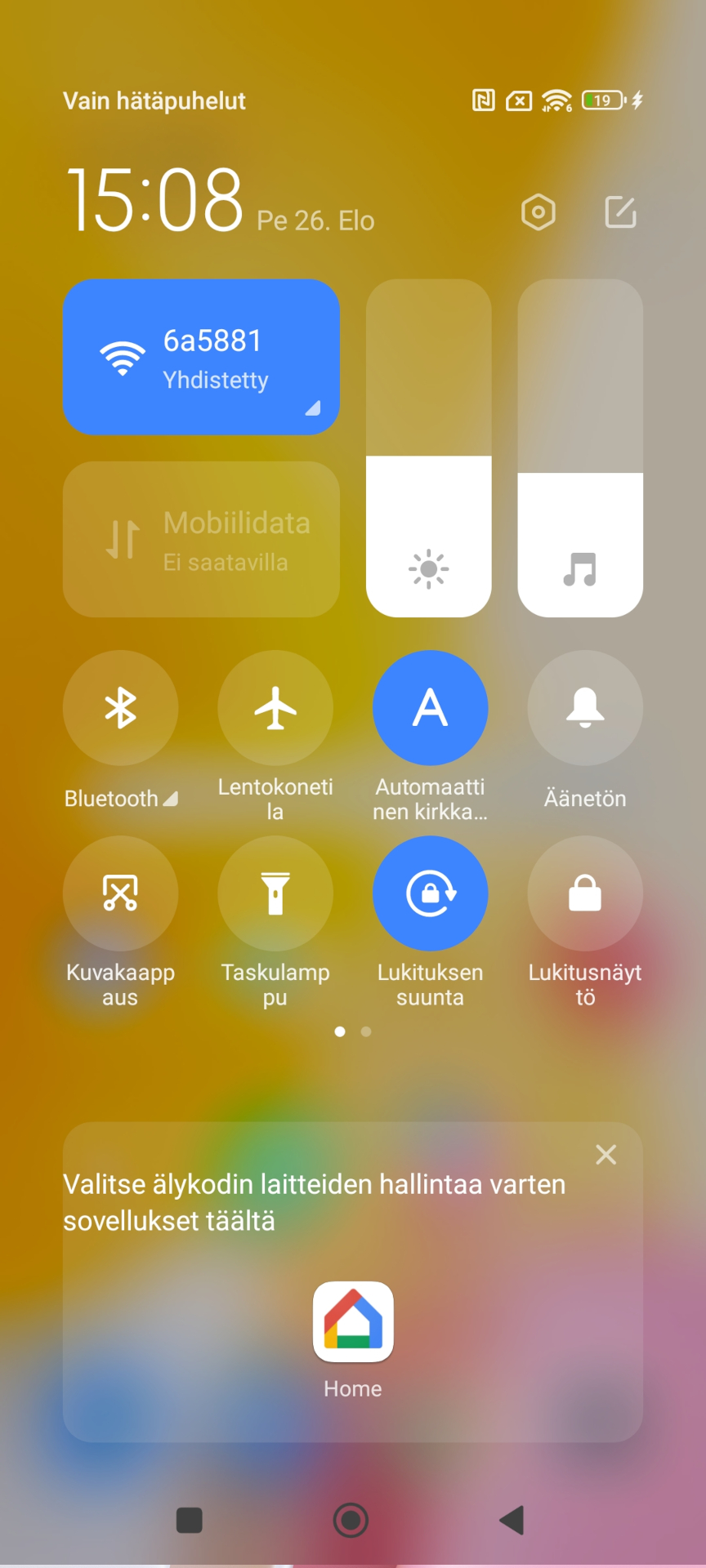Tap the Mobiilidata tile

click(201, 539)
